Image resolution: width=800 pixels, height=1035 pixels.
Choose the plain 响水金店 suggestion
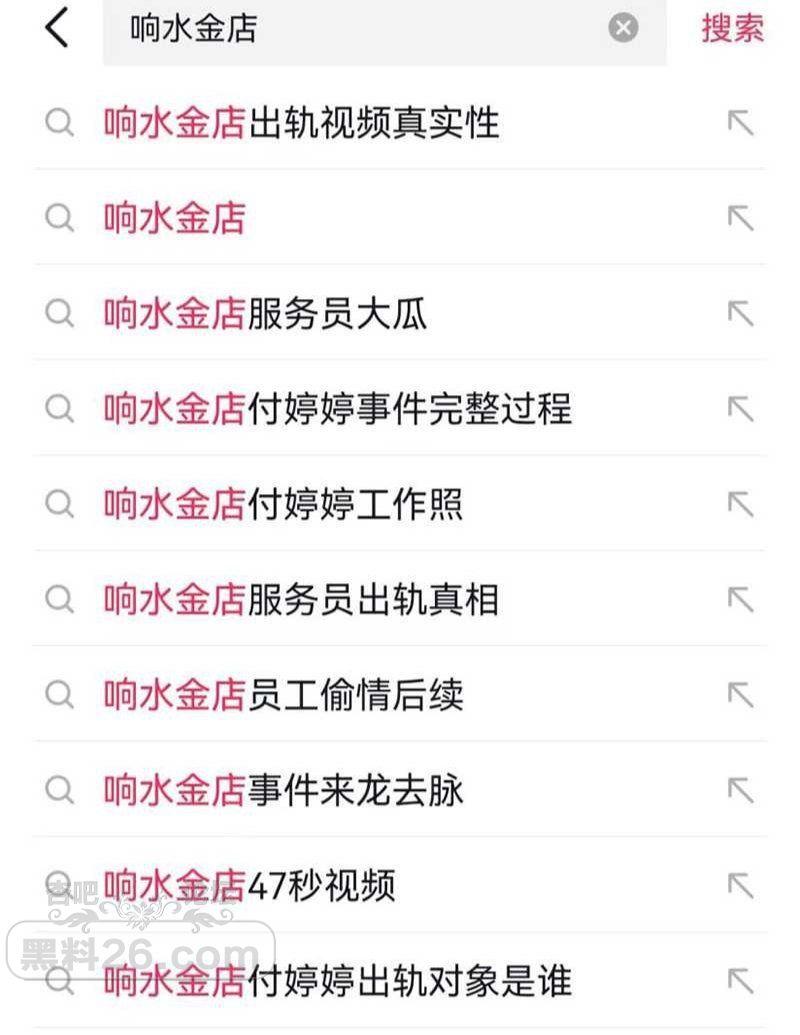175,218
